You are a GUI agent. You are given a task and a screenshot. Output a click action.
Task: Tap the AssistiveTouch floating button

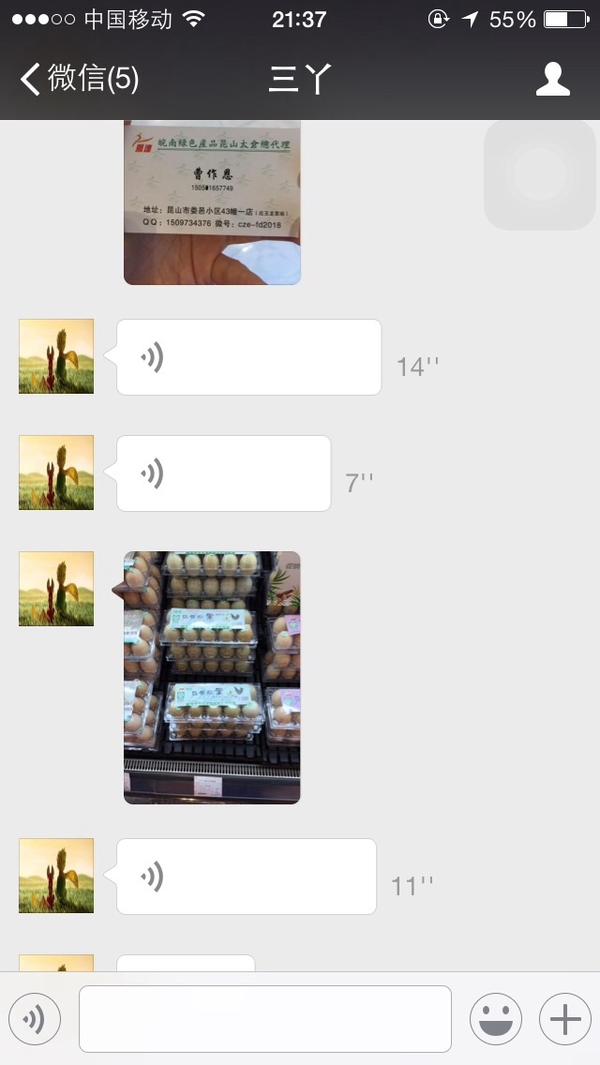click(x=540, y=175)
